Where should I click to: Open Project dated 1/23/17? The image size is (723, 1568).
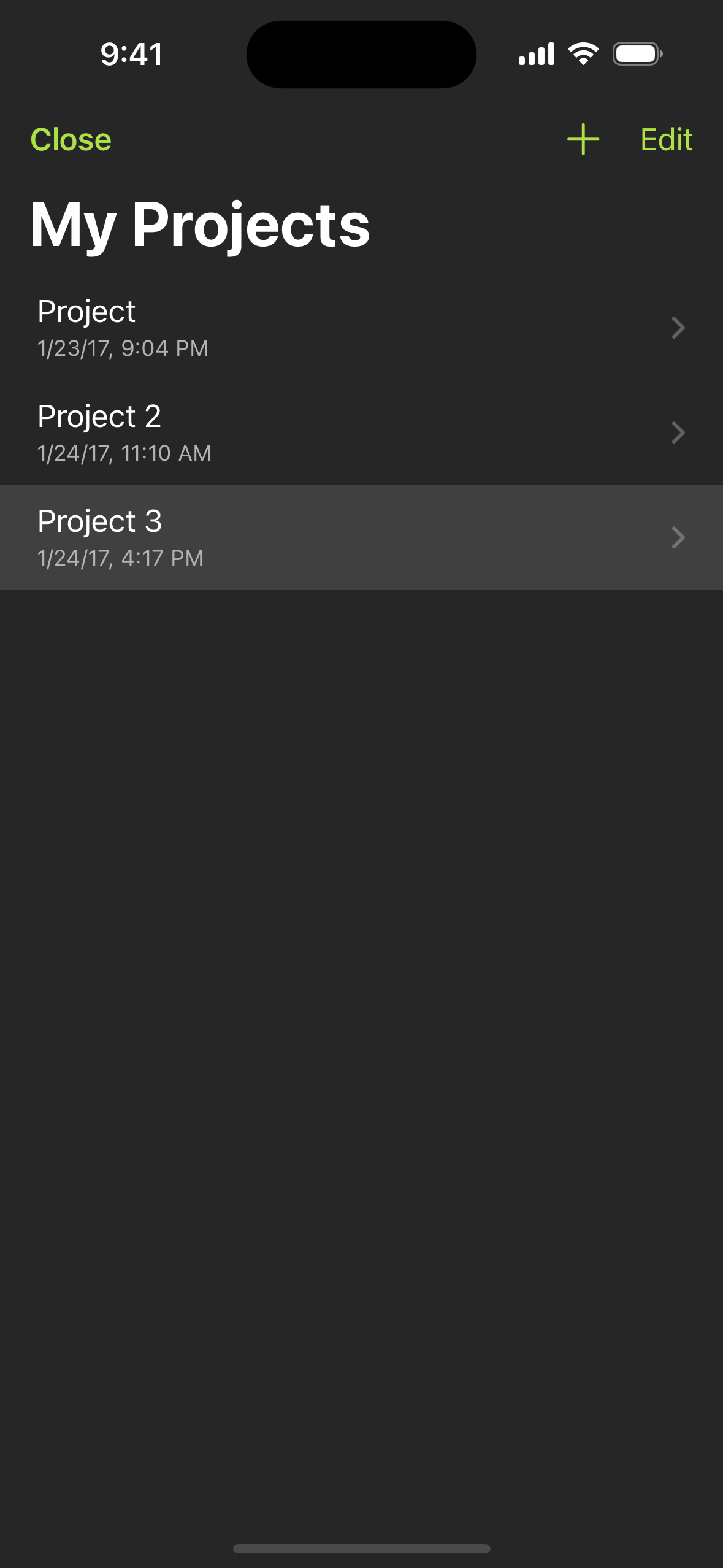(x=361, y=328)
